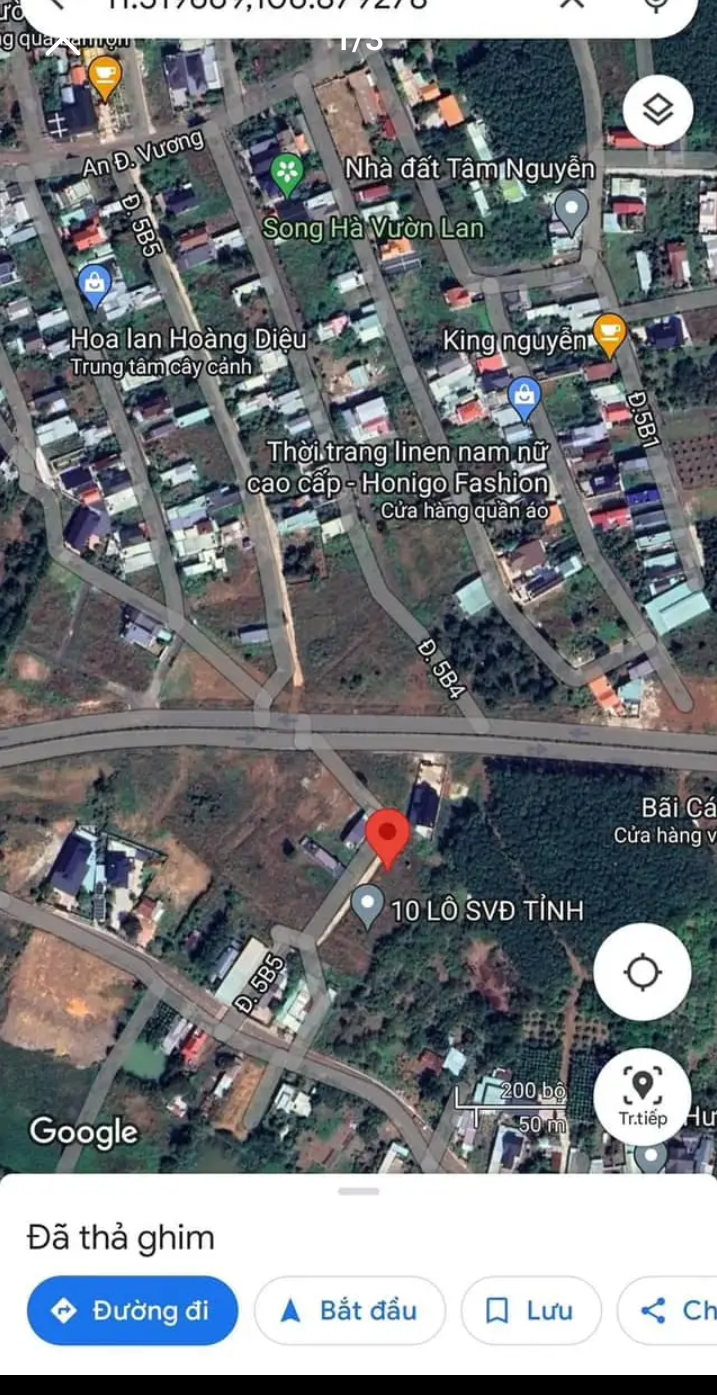Share the dropped pin location
This screenshot has width=717, height=1395.
(x=675, y=1310)
